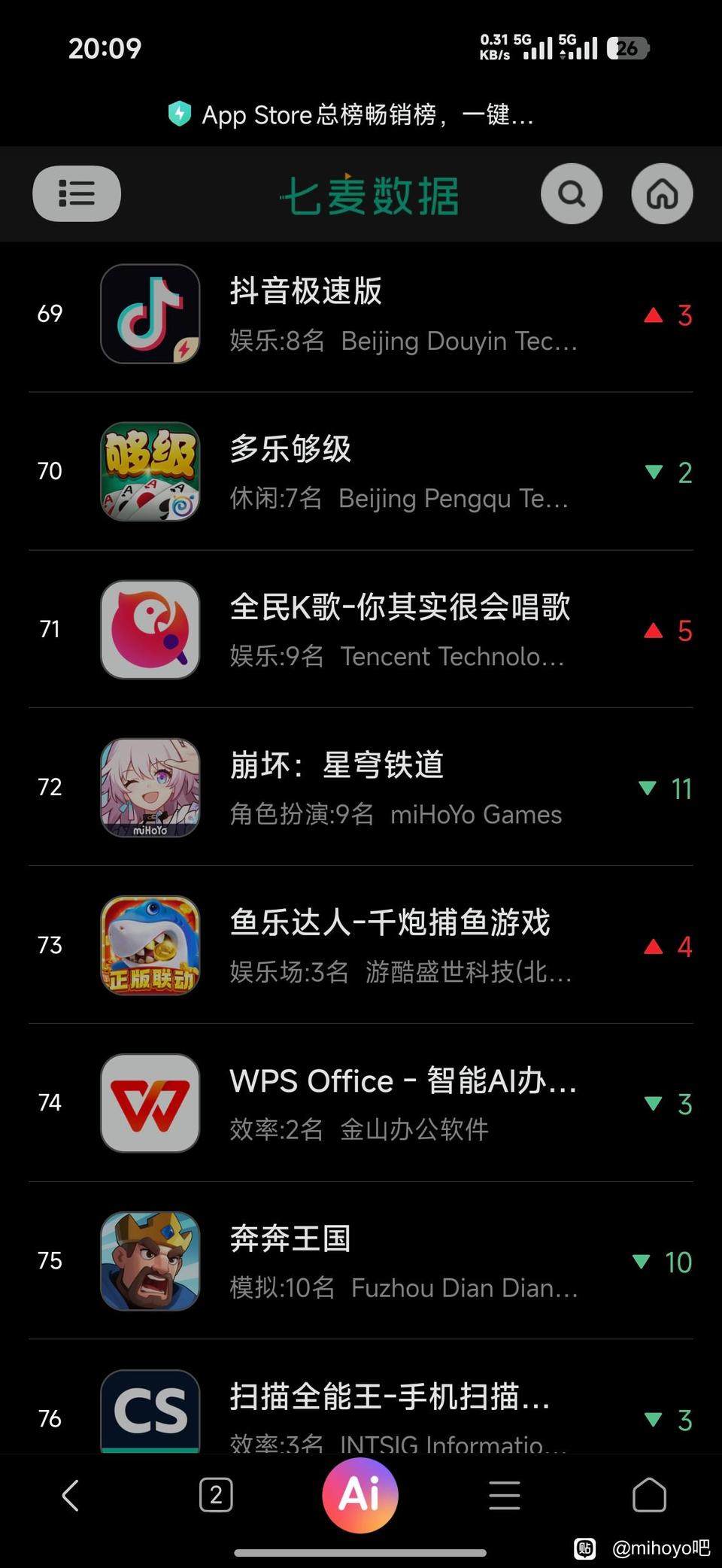View 鱼乐达人-千炮捕鱼游戏 details
This screenshot has height=1568, width=722.
click(361, 946)
